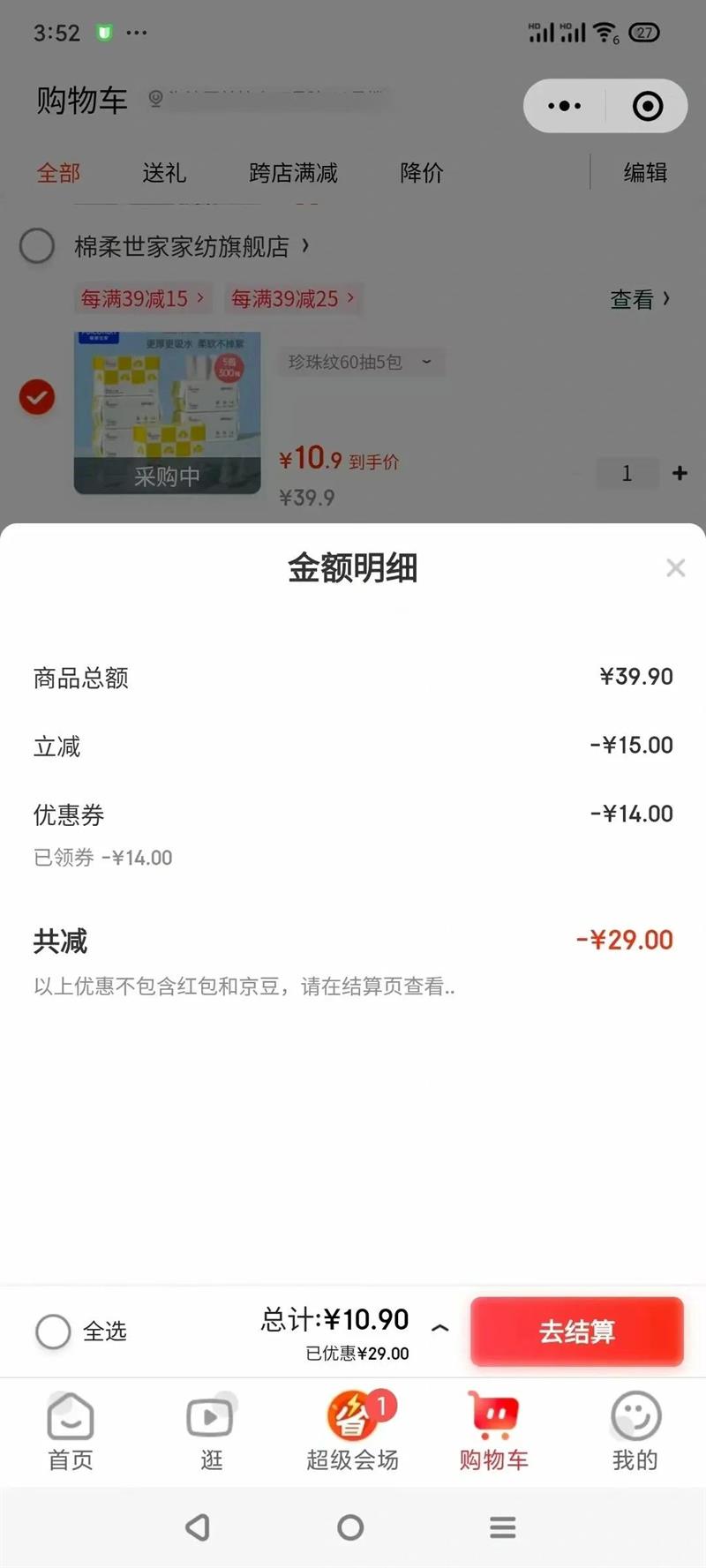This screenshot has width=706, height=1568.
Task: Go to 超级会场 tab
Action: pyautogui.click(x=352, y=1431)
